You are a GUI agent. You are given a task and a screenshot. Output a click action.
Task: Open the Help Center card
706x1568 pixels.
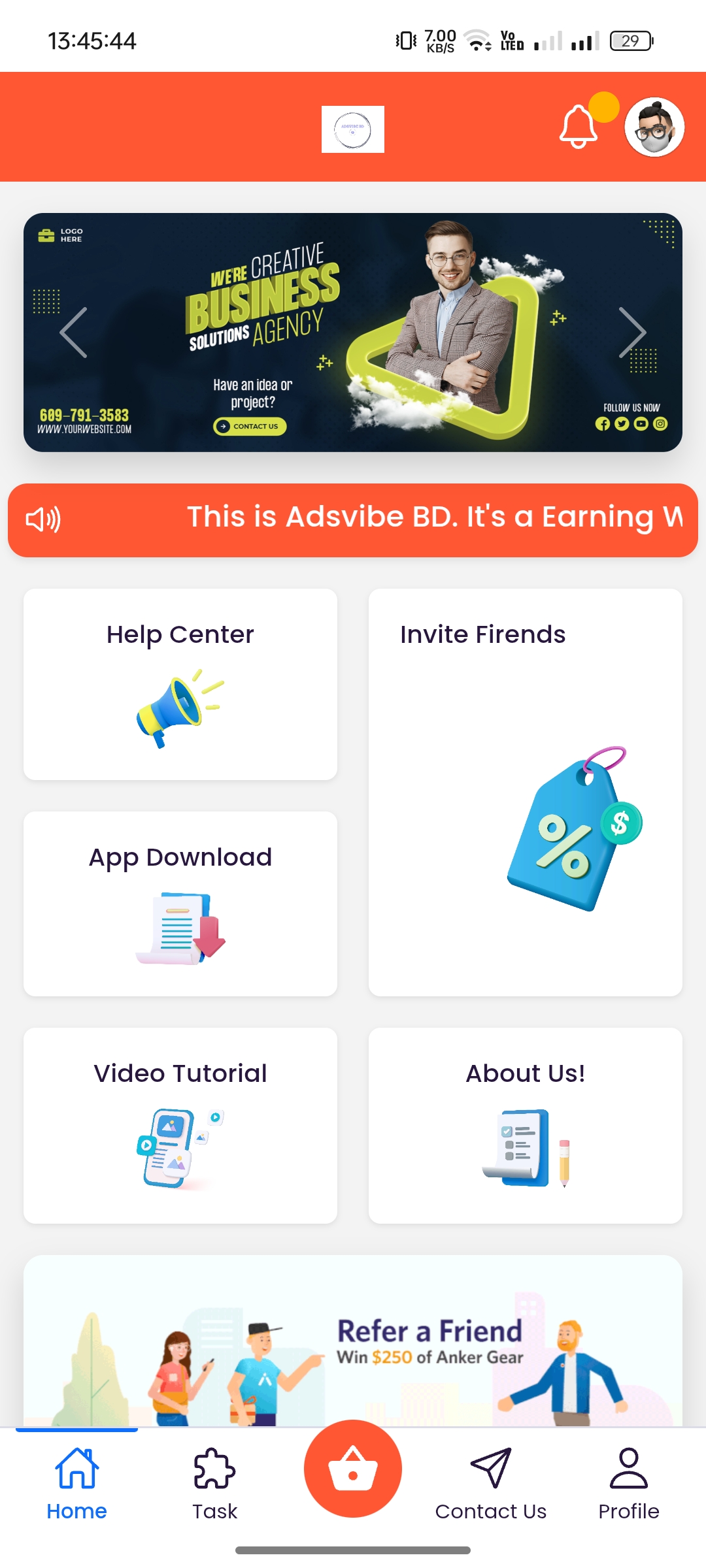180,684
